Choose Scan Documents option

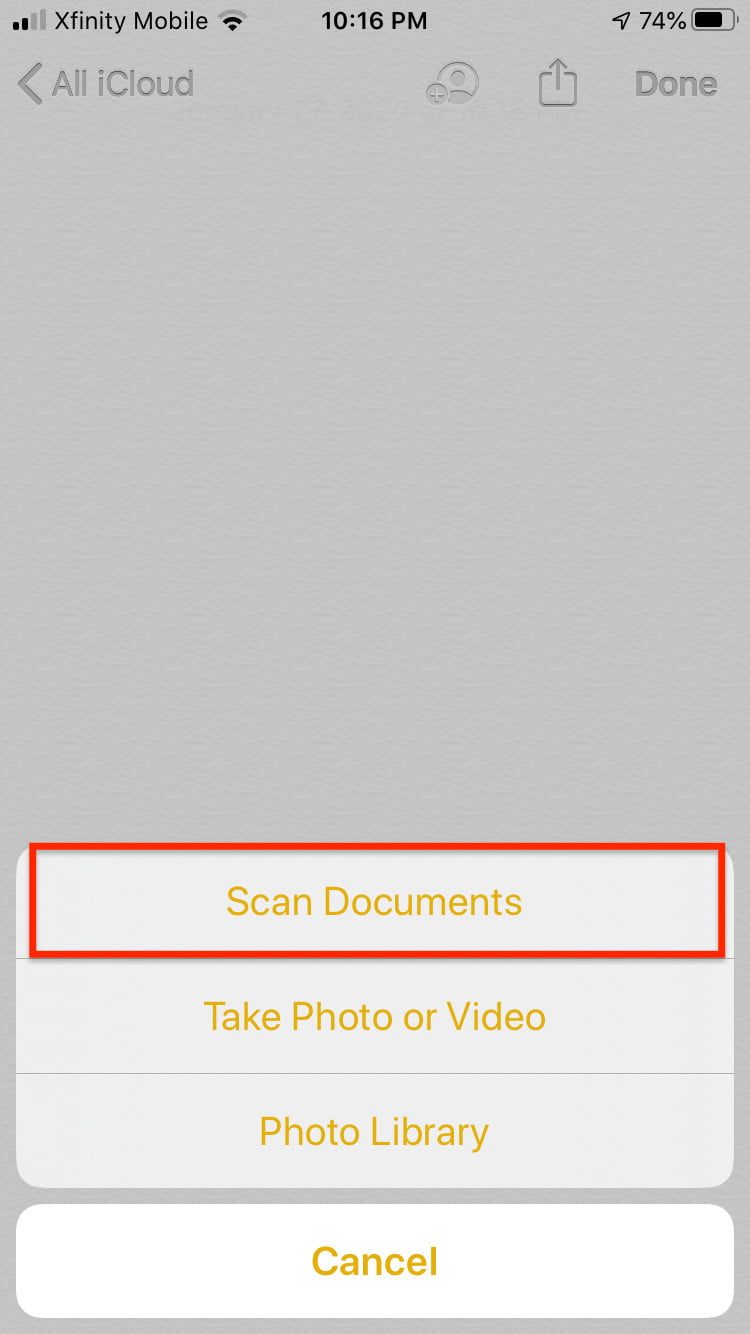coord(374,902)
